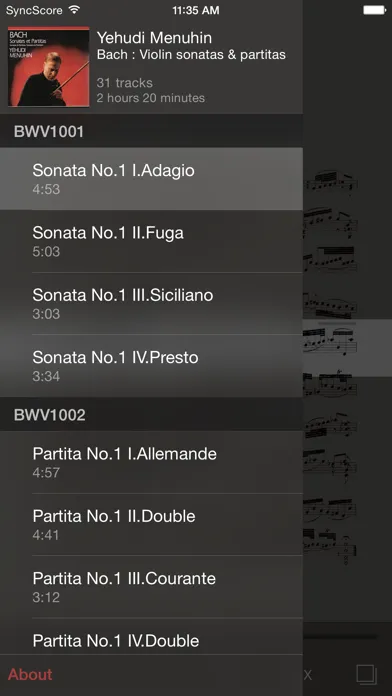Open Sonata No.1 III.Siciliano

pyautogui.click(x=151, y=304)
